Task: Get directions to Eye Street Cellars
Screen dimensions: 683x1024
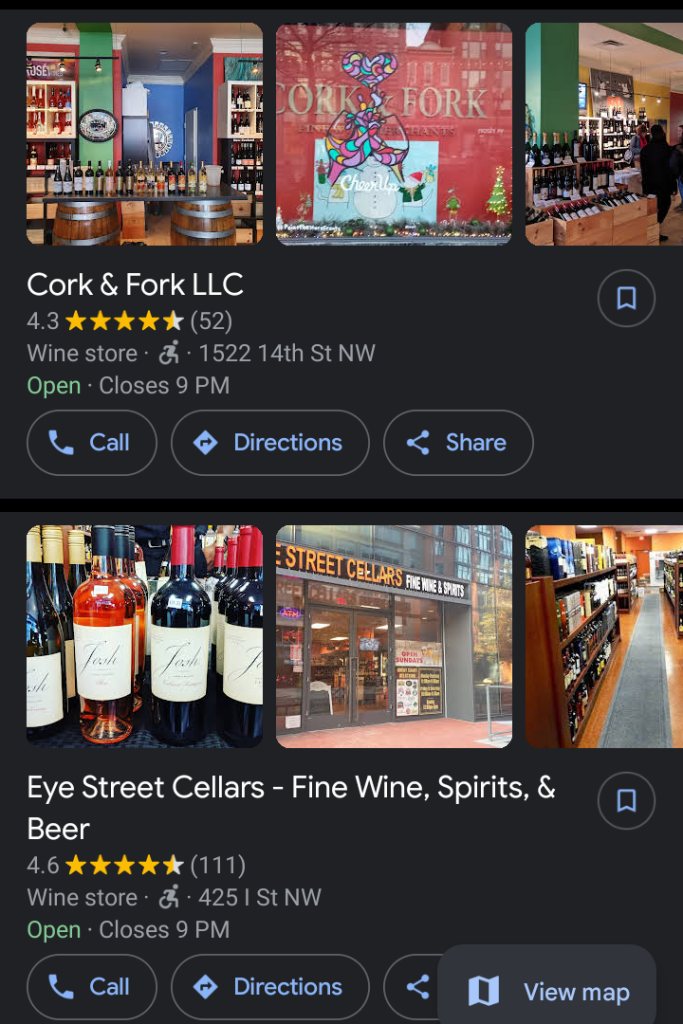Action: point(270,987)
